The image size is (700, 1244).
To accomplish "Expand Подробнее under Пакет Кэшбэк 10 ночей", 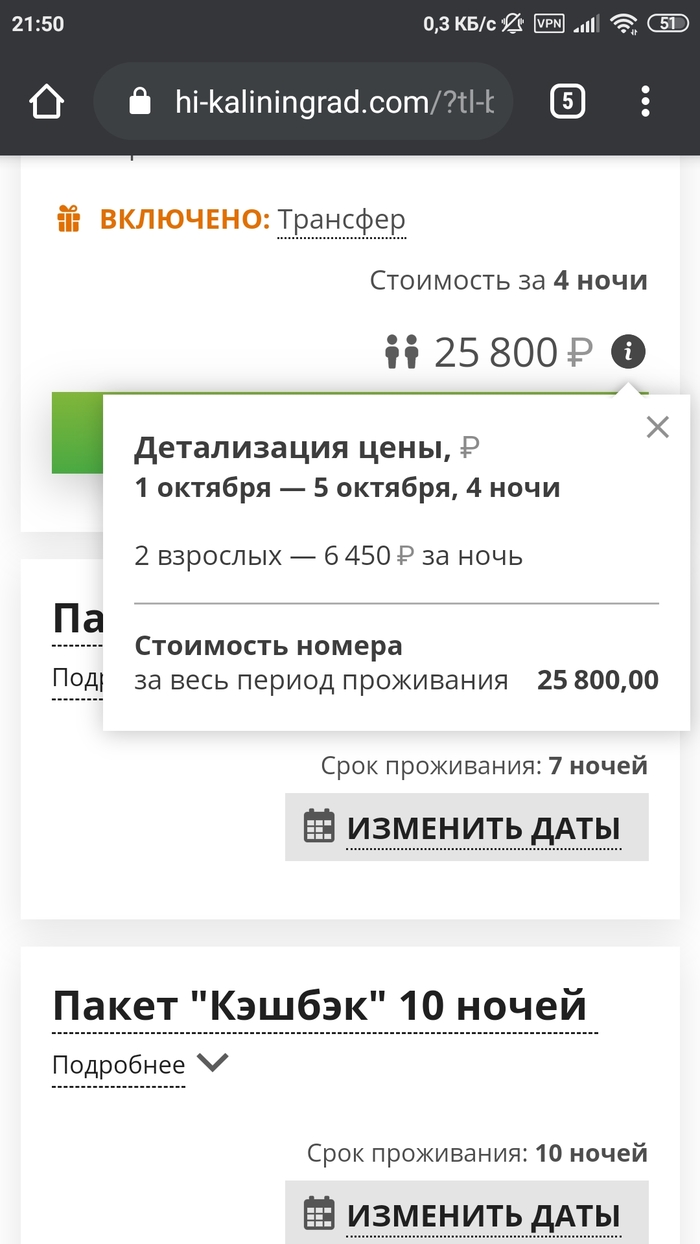I will tap(140, 1065).
